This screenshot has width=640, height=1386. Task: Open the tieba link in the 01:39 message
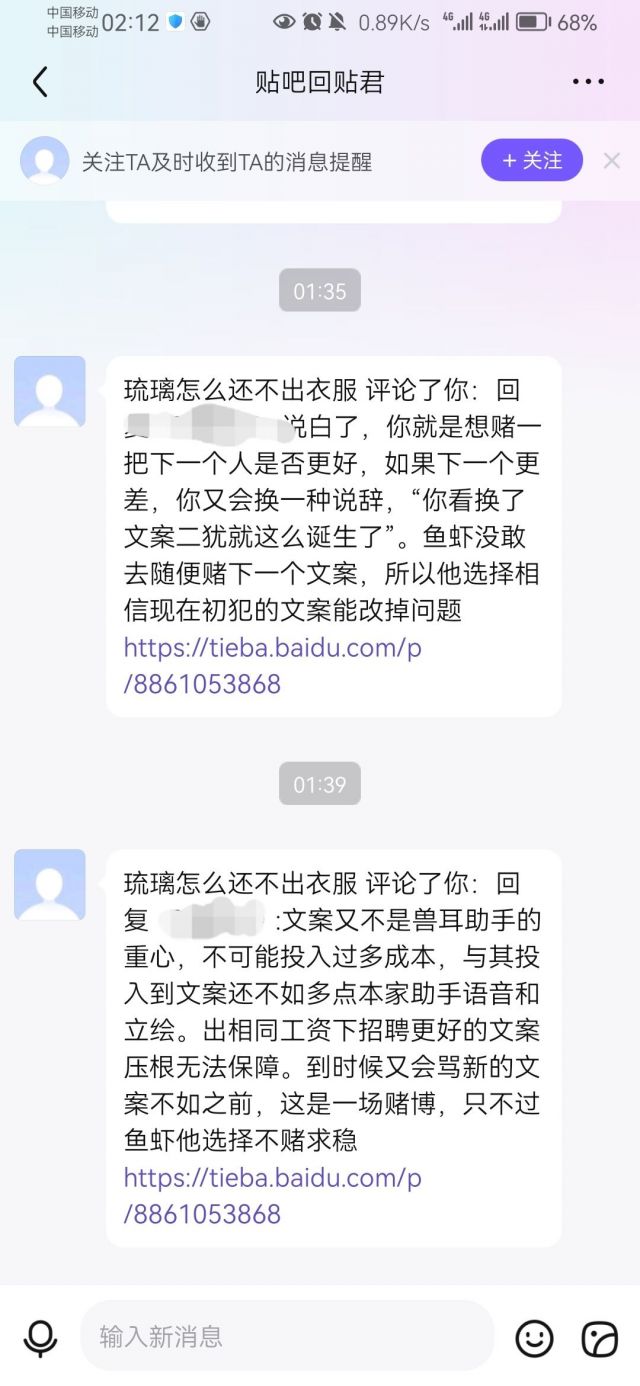pos(272,1196)
